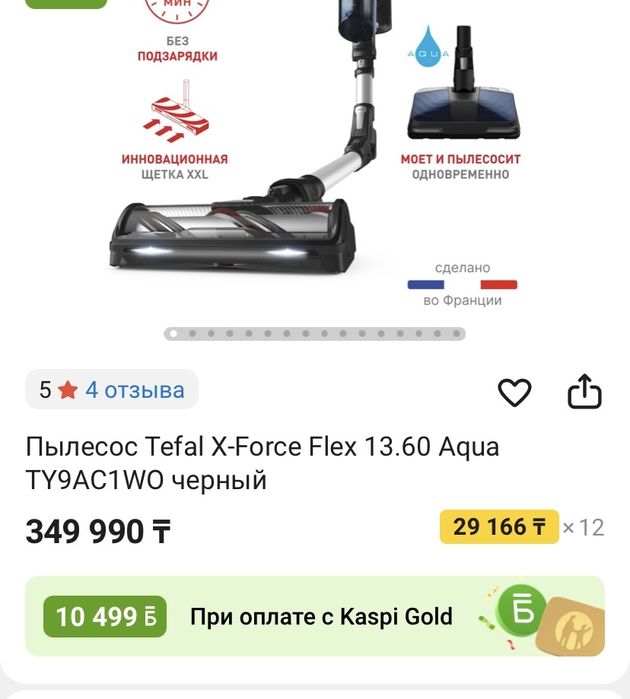Share this product page
This screenshot has height=699, width=630.
coord(584,392)
